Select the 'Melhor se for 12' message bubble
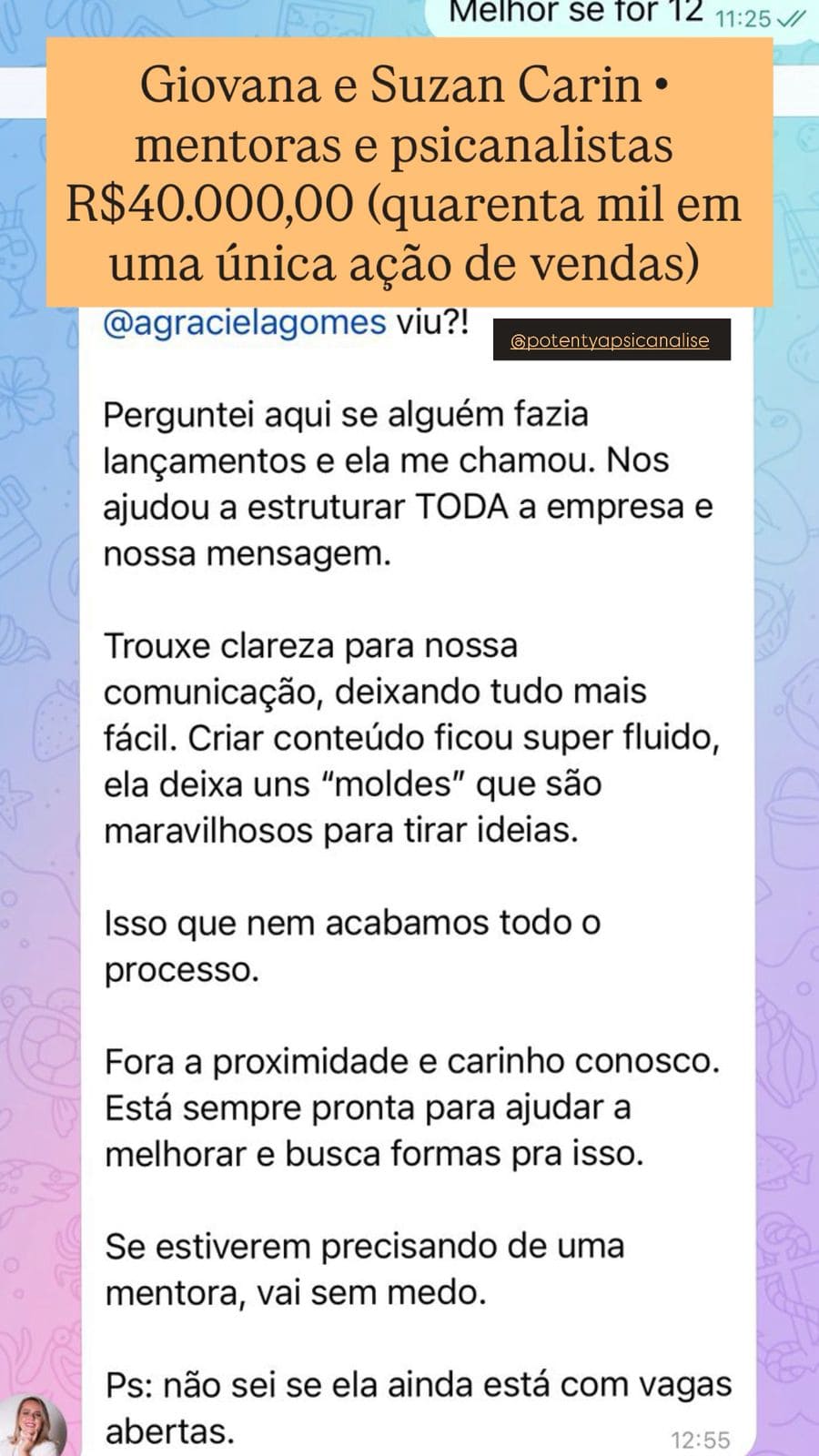 point(573,11)
